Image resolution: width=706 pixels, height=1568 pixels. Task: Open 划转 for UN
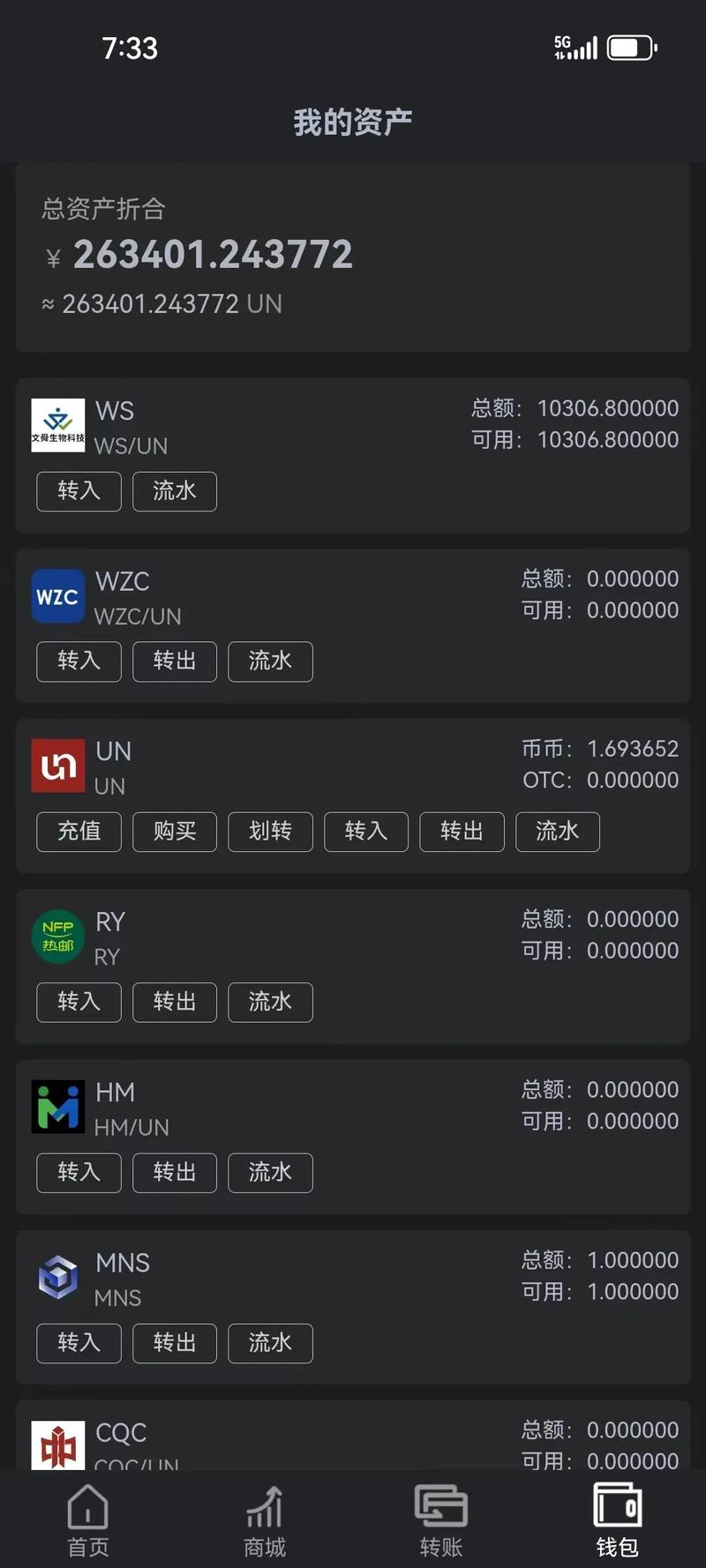tap(270, 832)
